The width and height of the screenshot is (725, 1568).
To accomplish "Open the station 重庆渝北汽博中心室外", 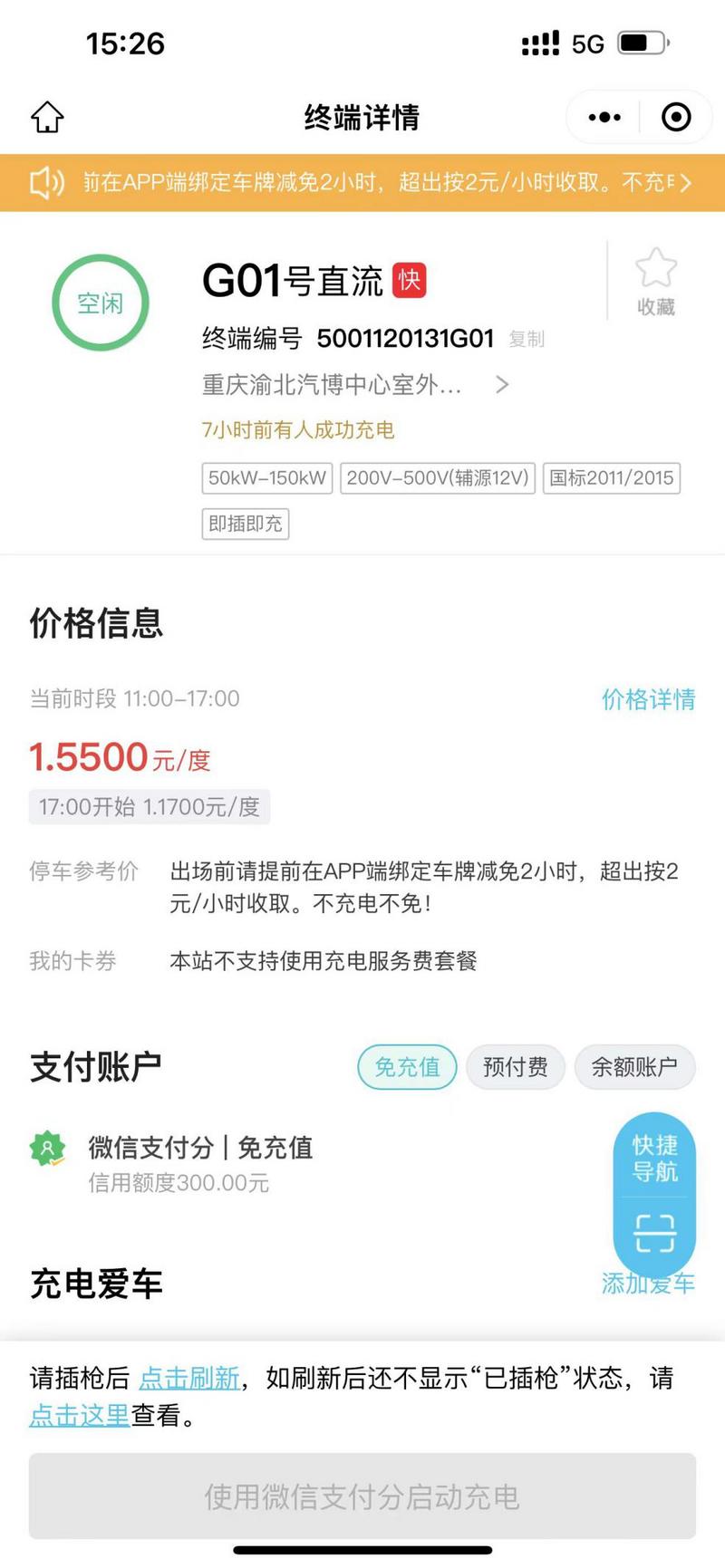I will pos(354,385).
